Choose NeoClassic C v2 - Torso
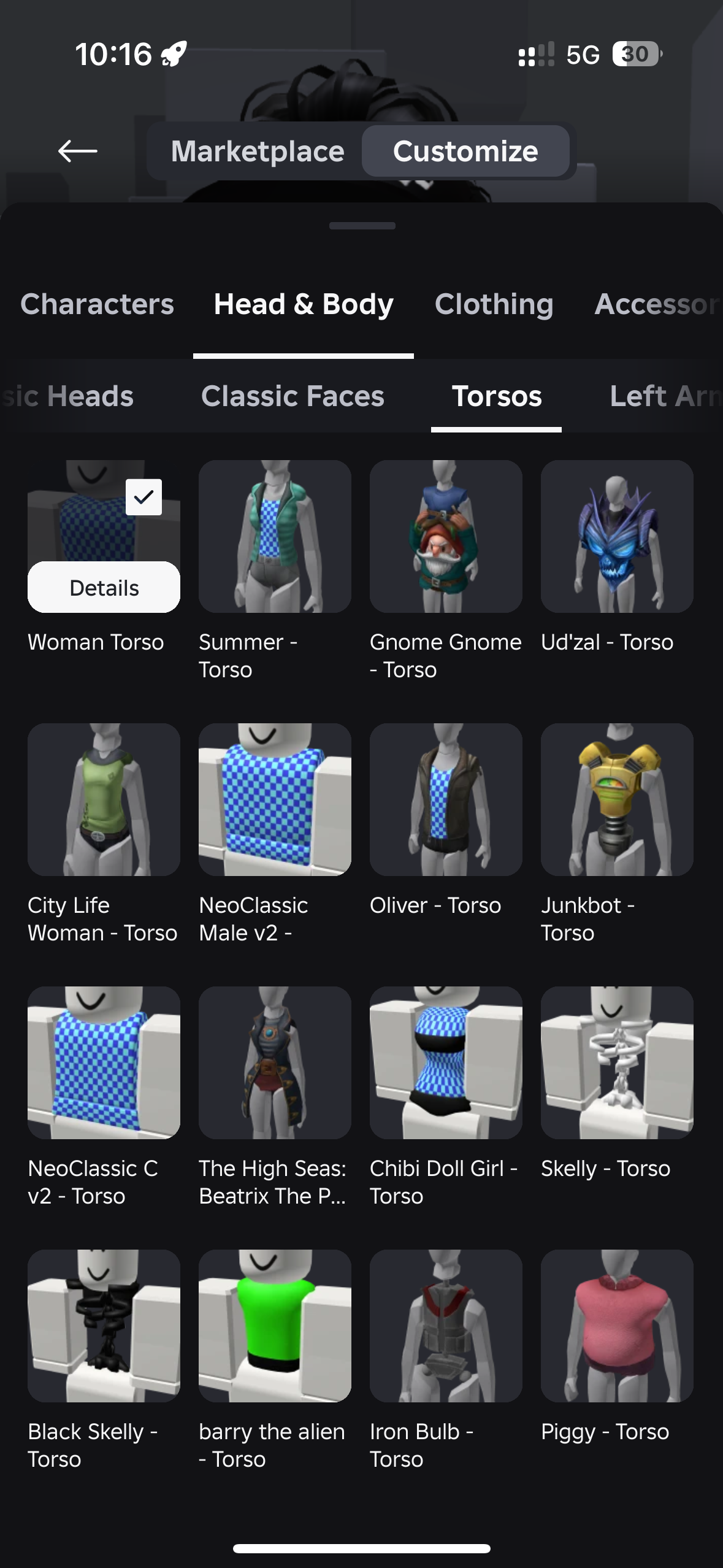This screenshot has width=723, height=1568. (104, 1063)
